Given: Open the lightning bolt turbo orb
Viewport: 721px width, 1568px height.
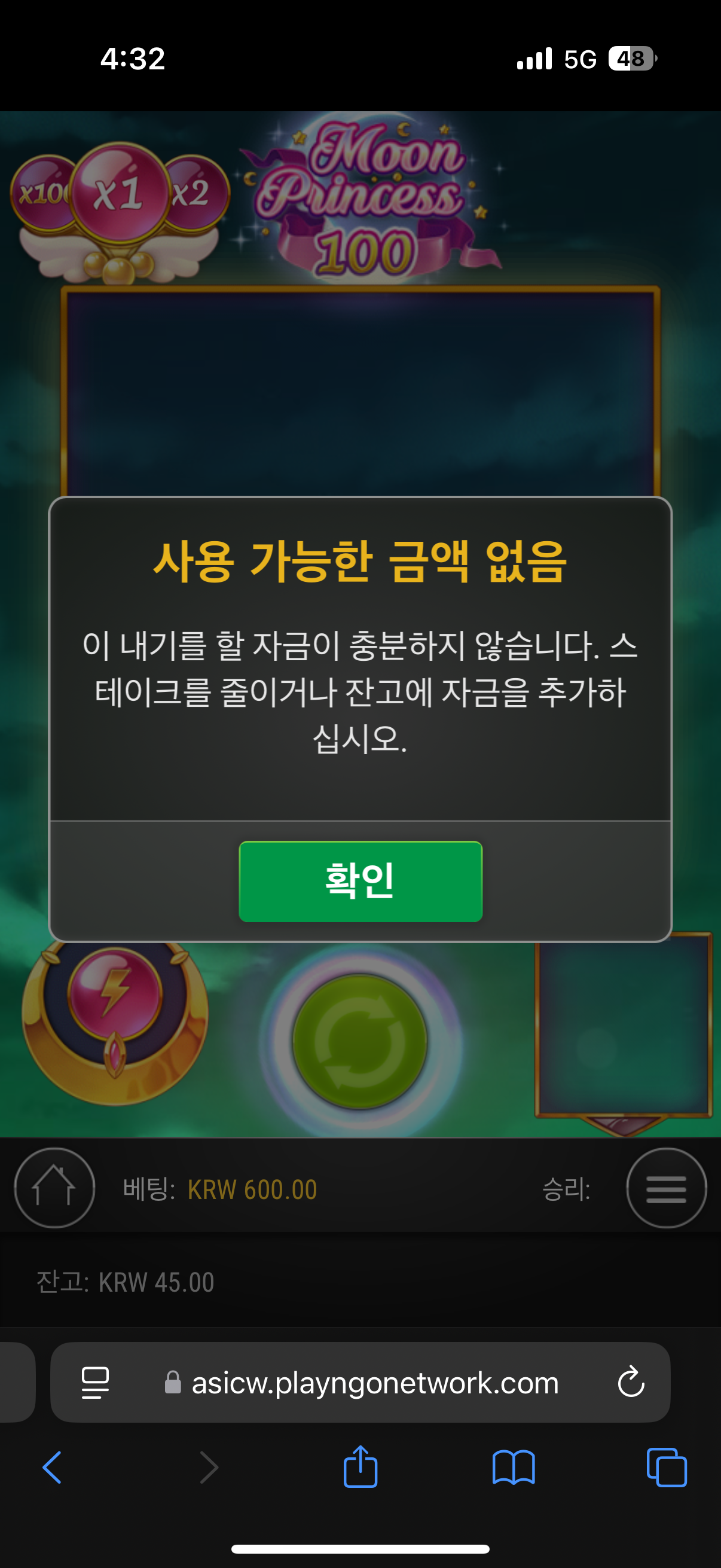Looking at the screenshot, I should (x=115, y=995).
